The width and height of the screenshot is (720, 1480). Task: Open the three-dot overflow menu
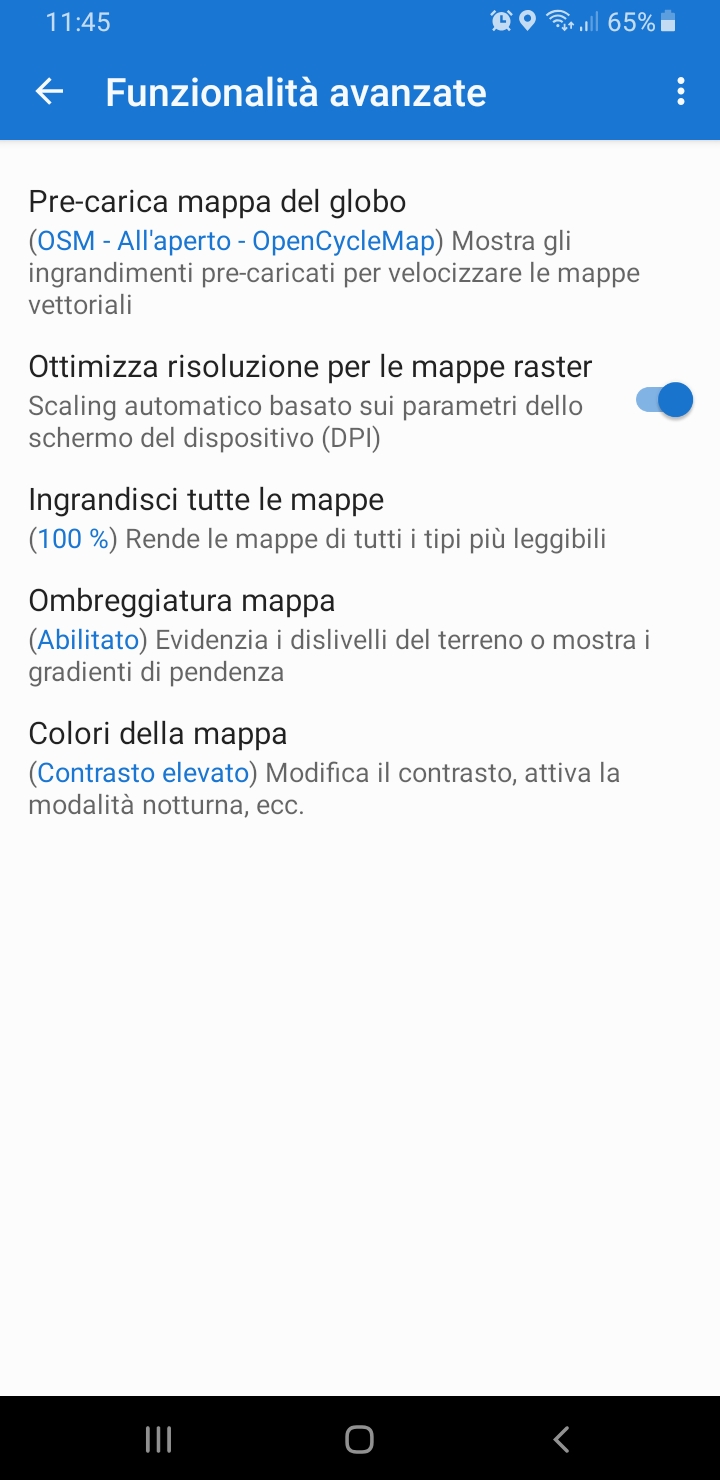coord(681,92)
